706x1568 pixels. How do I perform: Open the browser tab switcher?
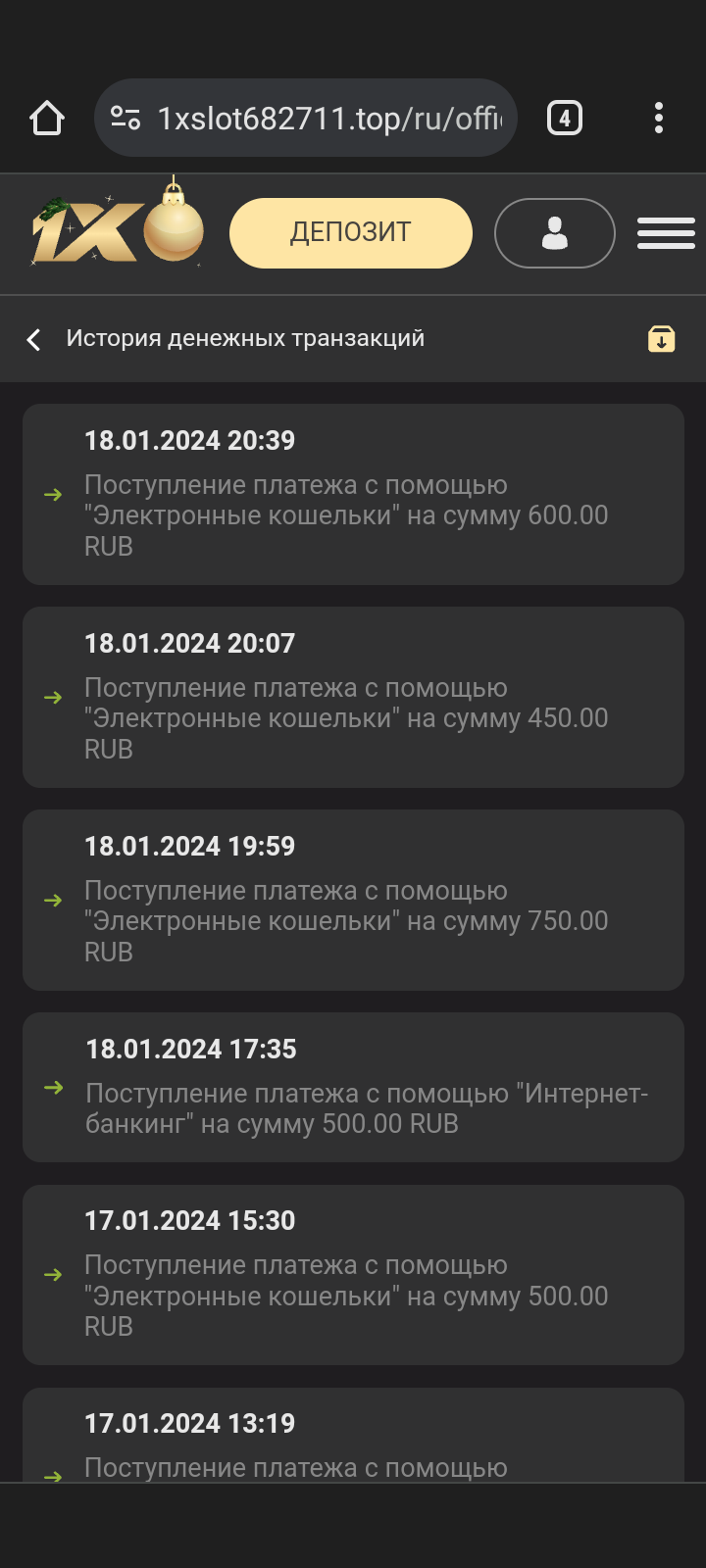tap(564, 119)
